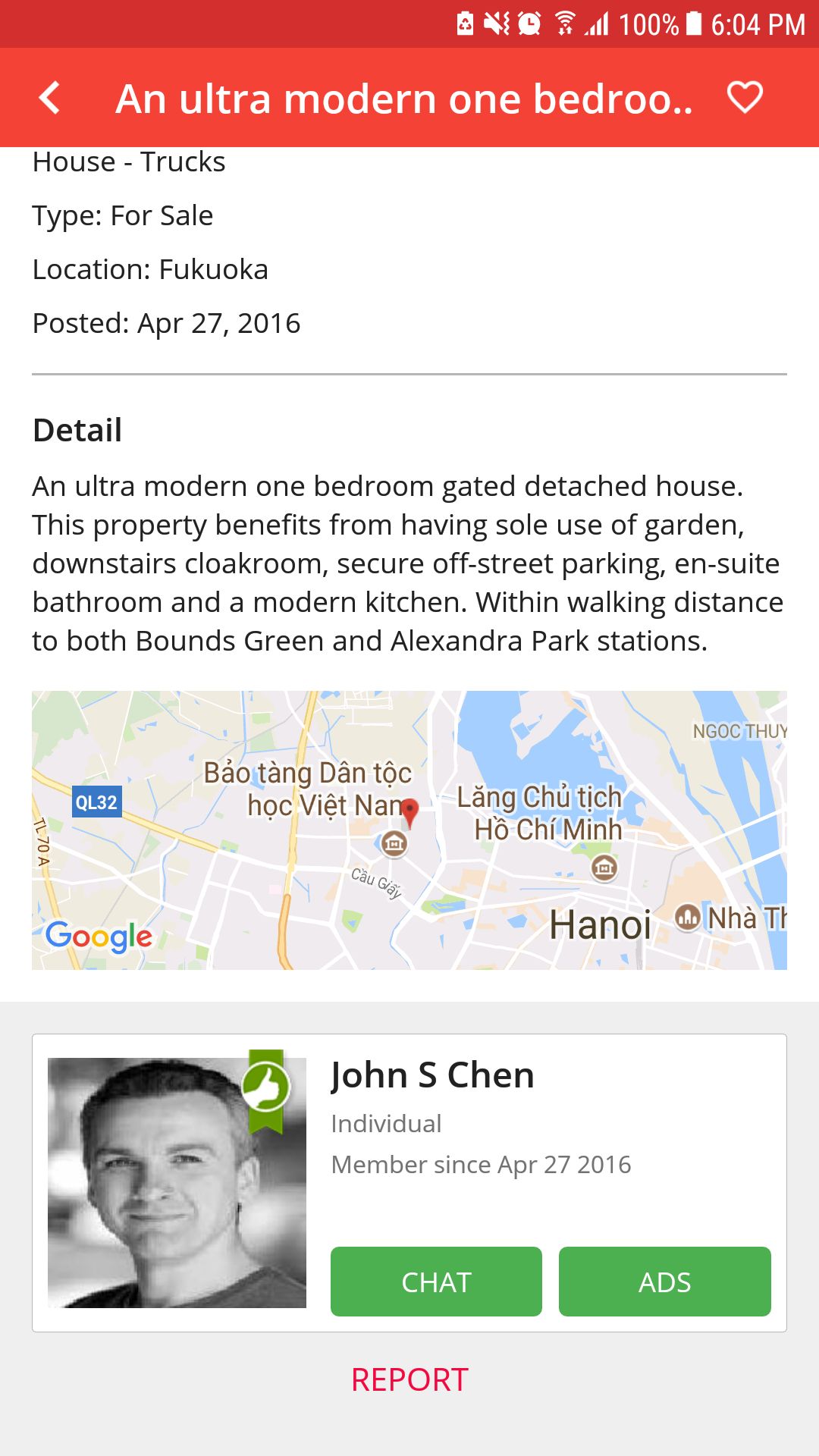Favorite this listing with the heart icon
819x1456 pixels.
(x=744, y=98)
